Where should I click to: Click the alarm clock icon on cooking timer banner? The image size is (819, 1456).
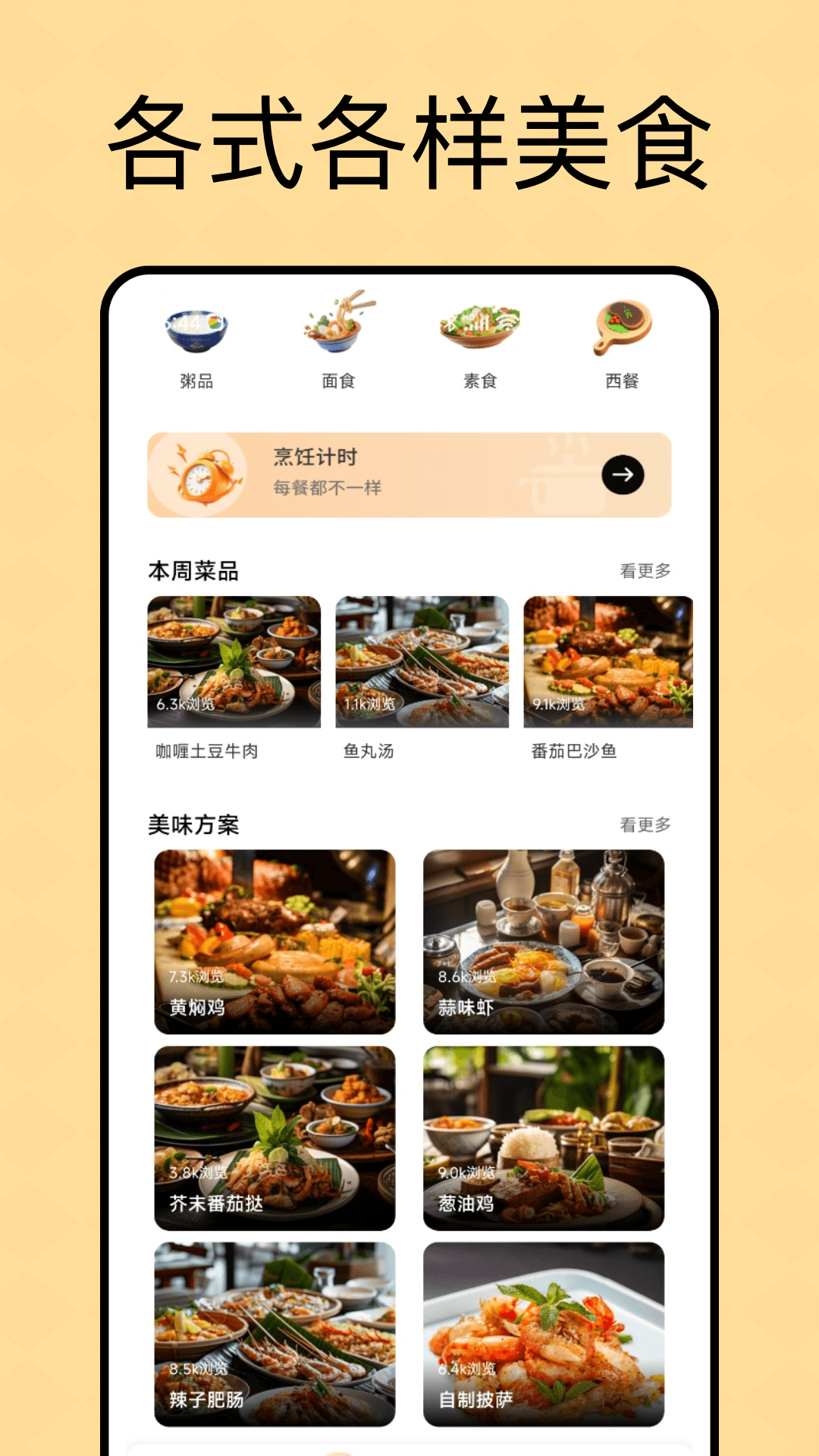coord(203,474)
